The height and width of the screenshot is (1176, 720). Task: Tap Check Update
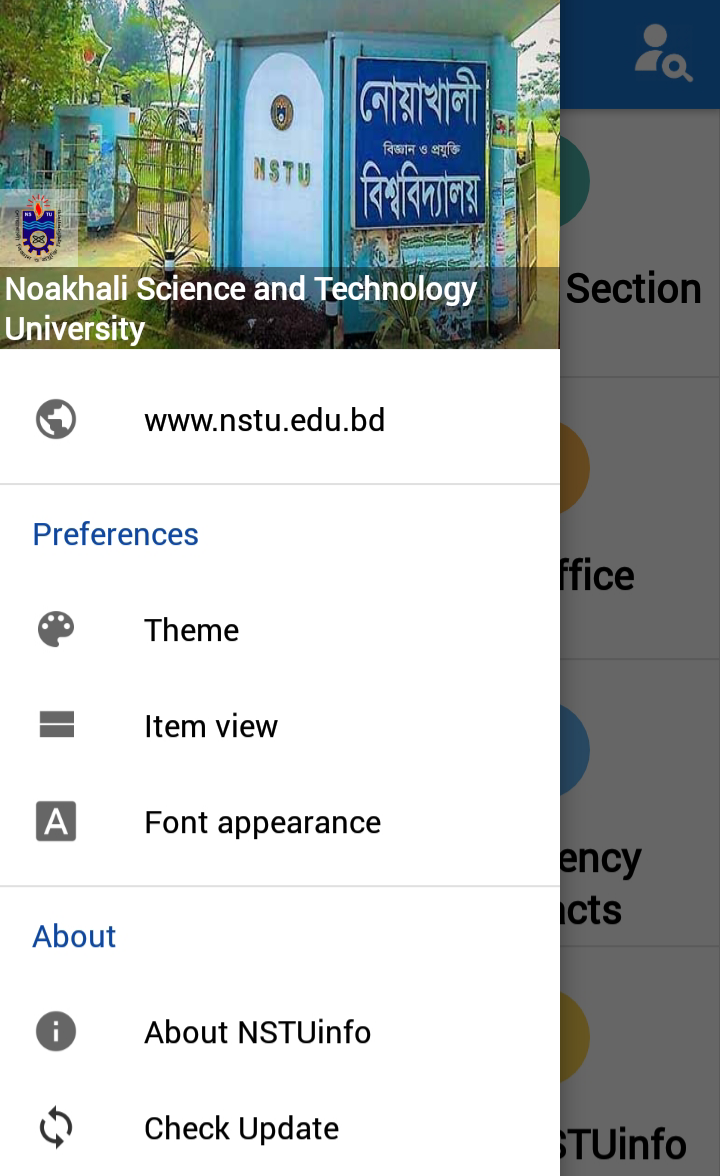click(x=280, y=1128)
